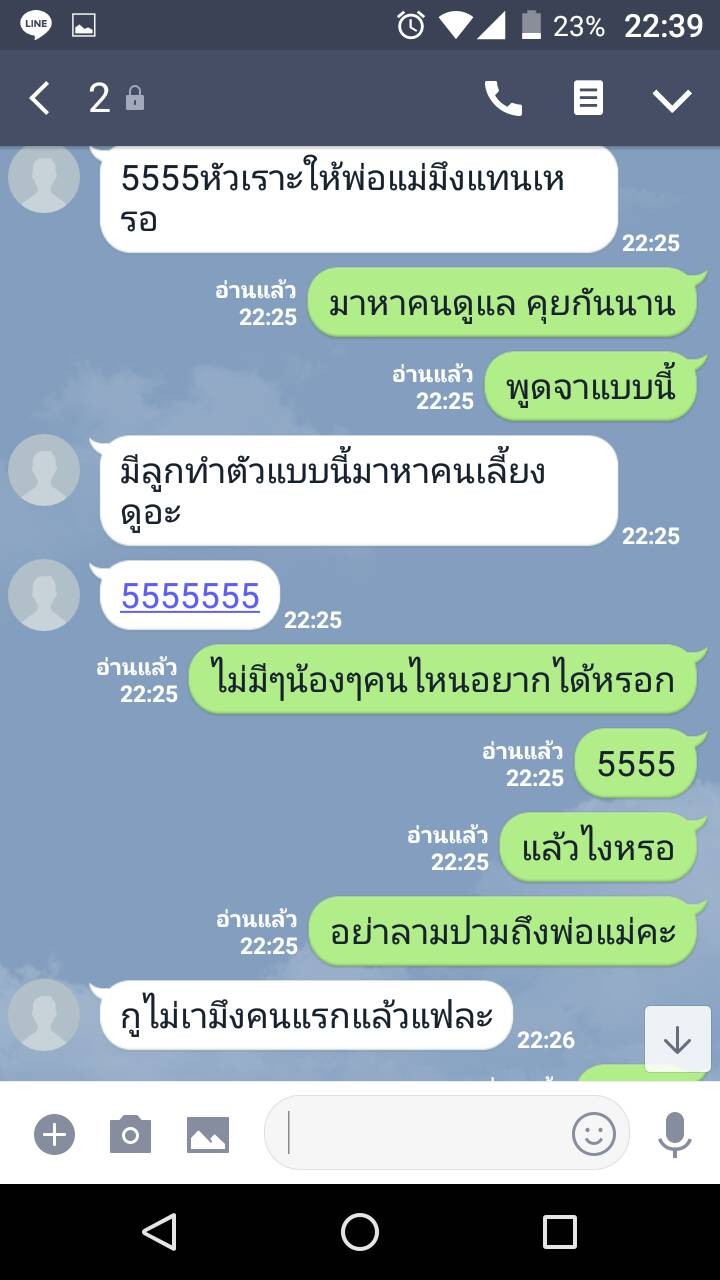Open the 5555555 linked message
This screenshot has width=720, height=1280.
pos(190,596)
